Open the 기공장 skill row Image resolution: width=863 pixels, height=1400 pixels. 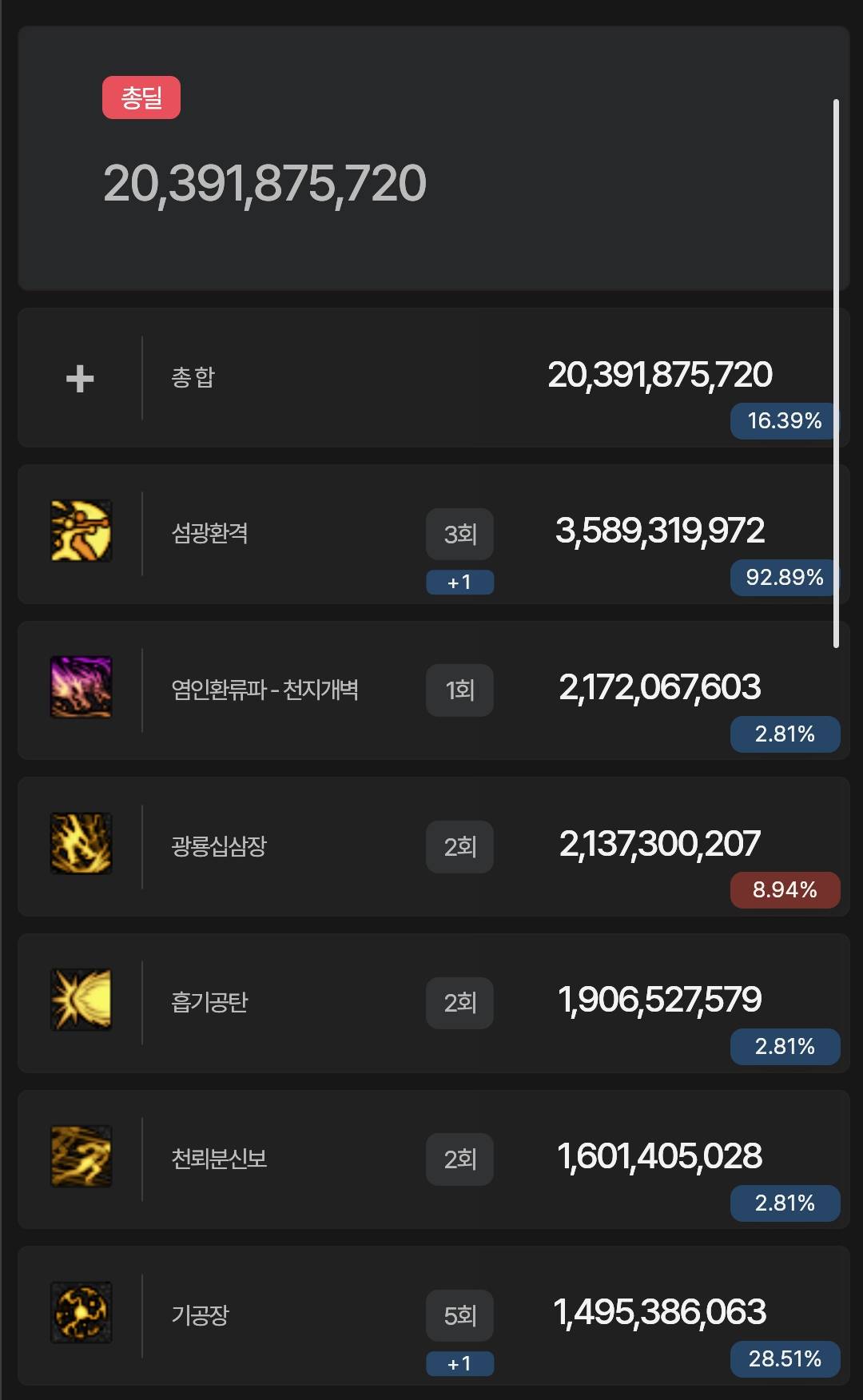[x=433, y=1315]
